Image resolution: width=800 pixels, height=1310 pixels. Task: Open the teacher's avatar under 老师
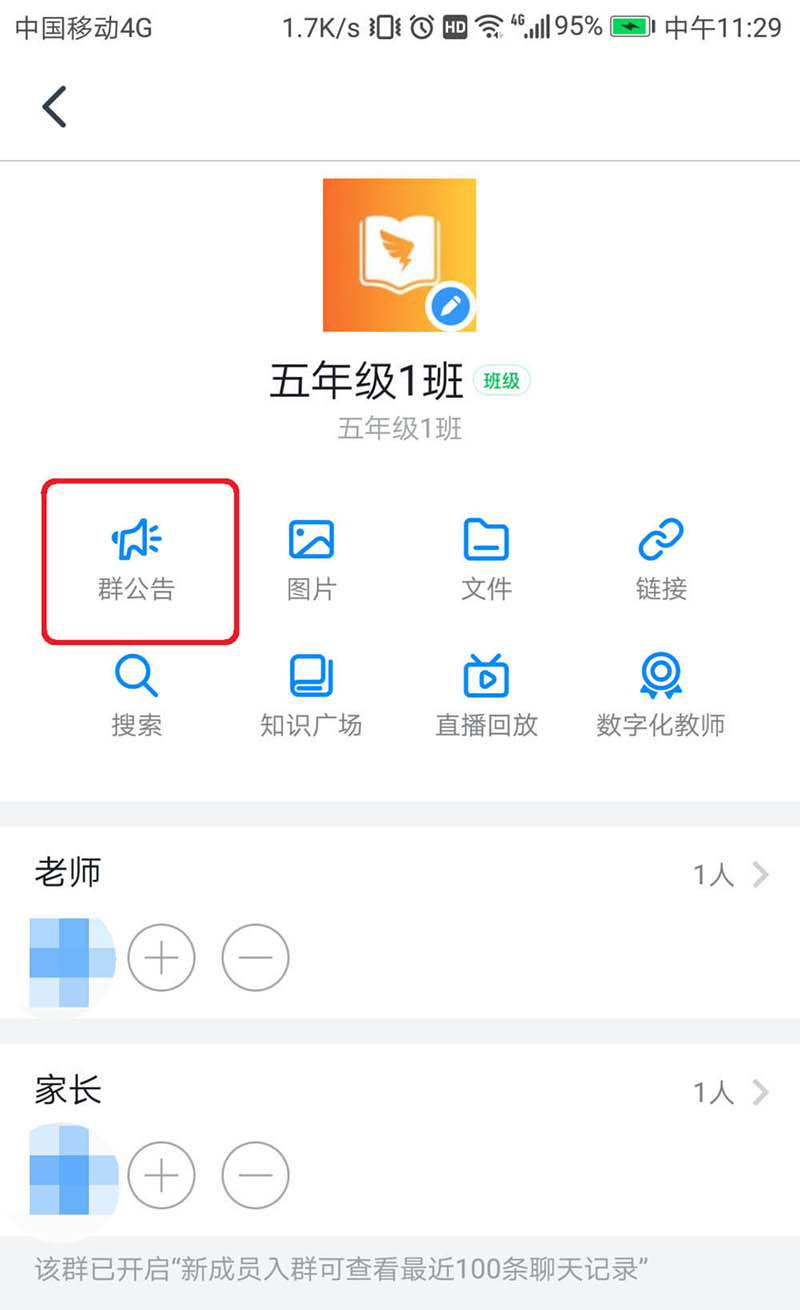tap(70, 960)
